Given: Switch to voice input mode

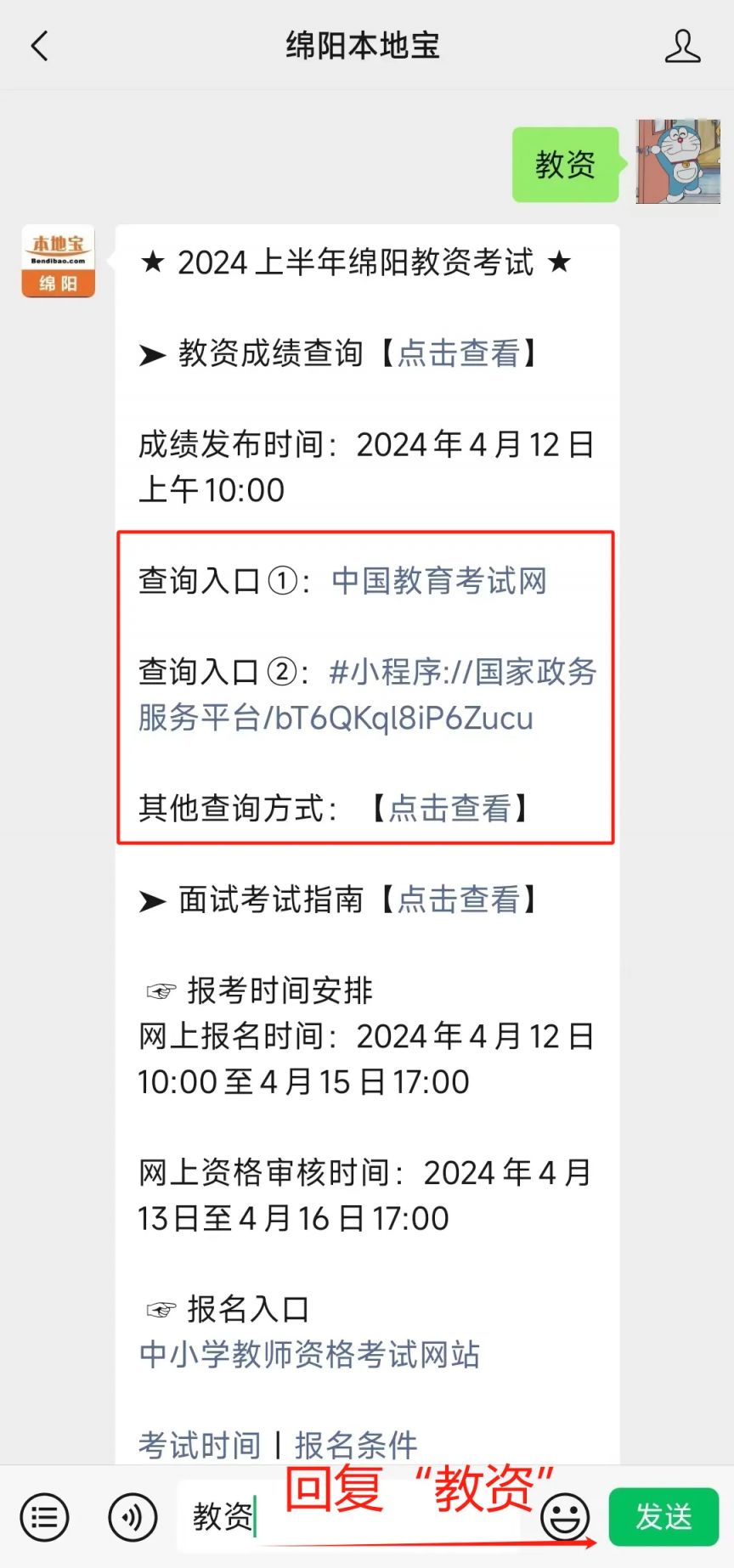Looking at the screenshot, I should click(133, 1517).
